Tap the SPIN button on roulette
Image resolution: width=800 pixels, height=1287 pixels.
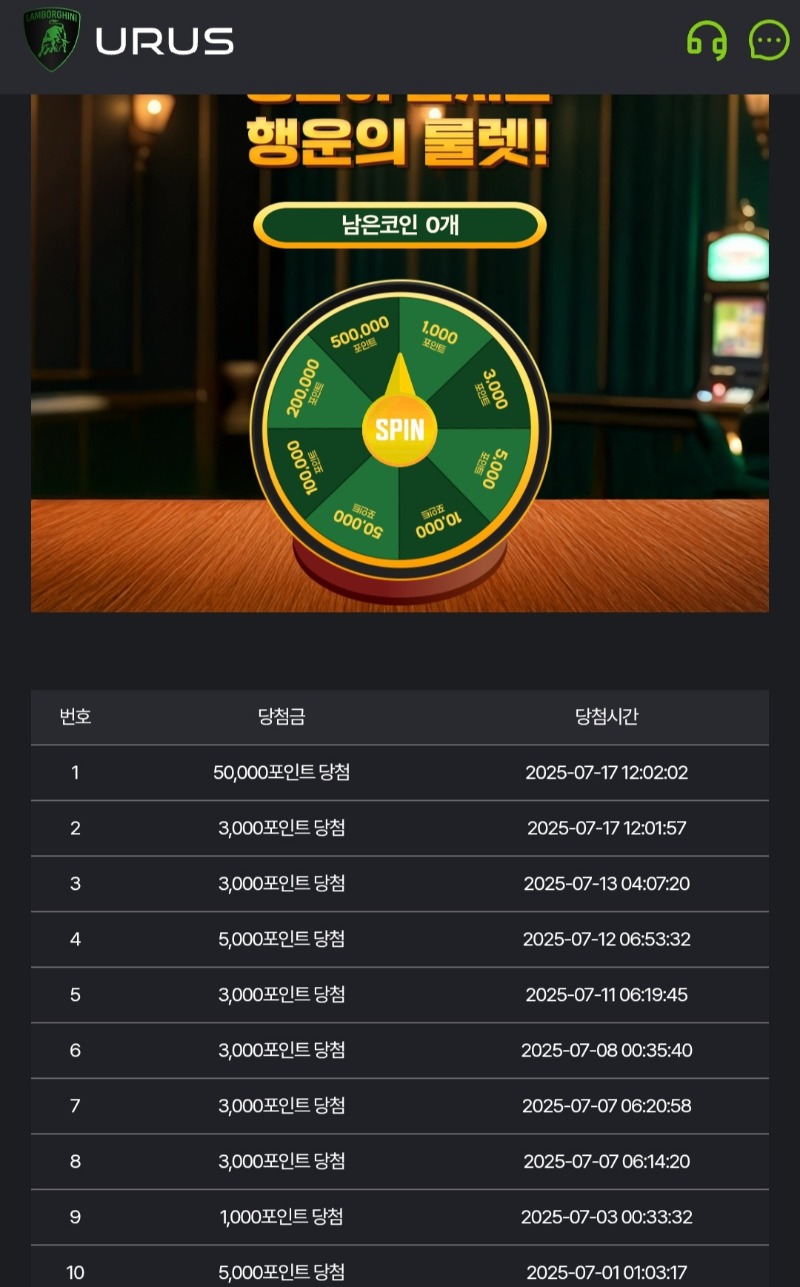point(399,429)
